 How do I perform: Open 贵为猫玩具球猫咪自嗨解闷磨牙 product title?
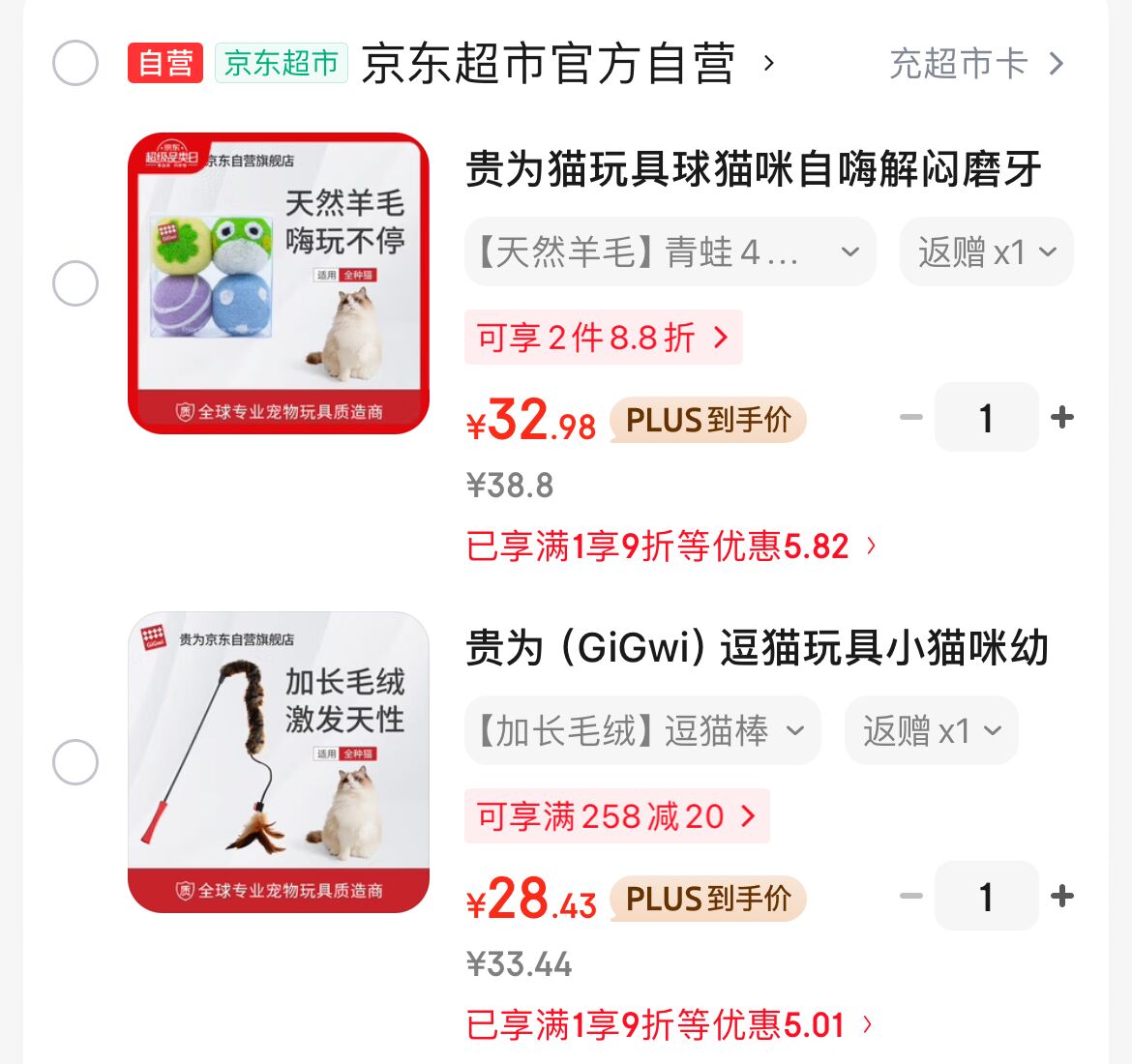point(753,169)
